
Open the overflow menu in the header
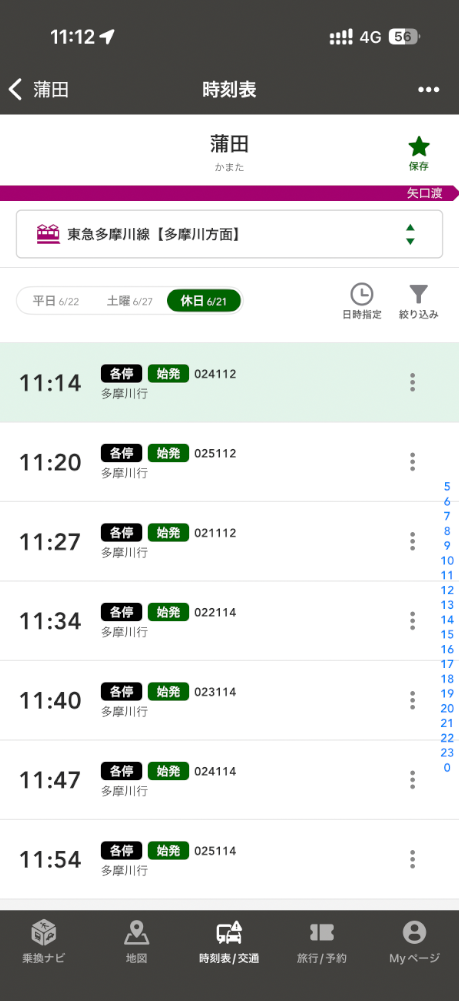coord(428,90)
